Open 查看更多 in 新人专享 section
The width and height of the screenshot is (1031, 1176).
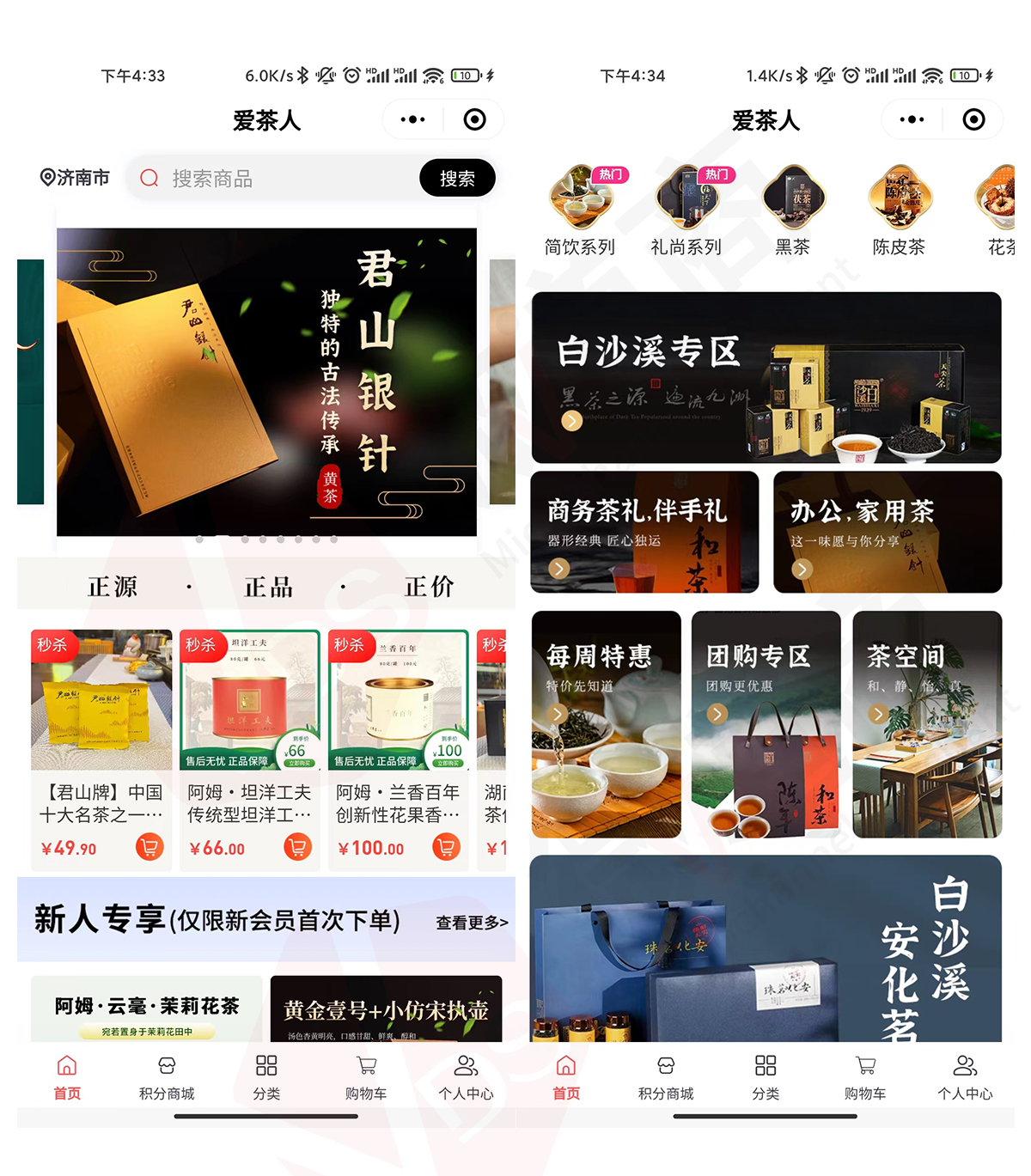(x=469, y=923)
